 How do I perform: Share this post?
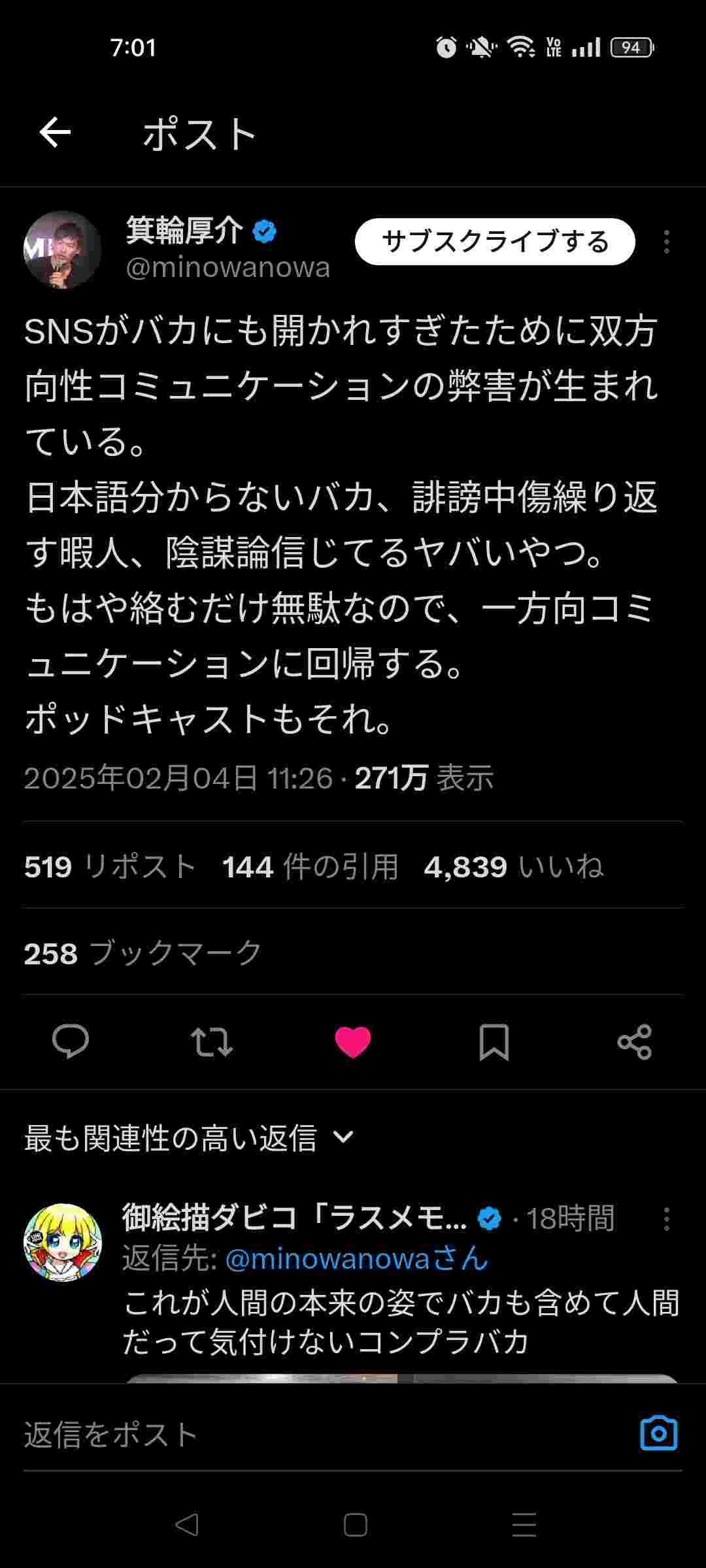(635, 1041)
